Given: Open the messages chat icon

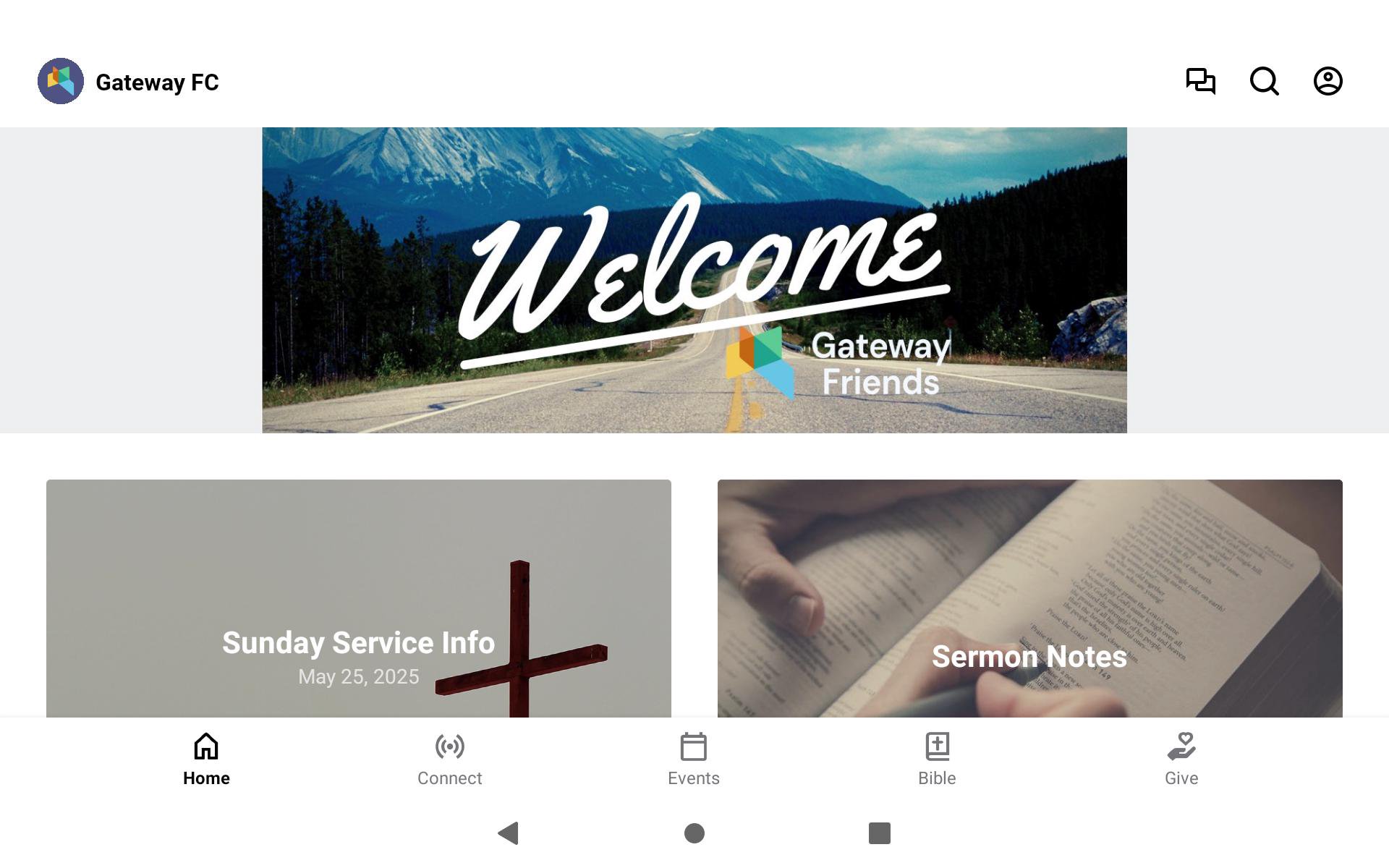Looking at the screenshot, I should pyautogui.click(x=1200, y=81).
